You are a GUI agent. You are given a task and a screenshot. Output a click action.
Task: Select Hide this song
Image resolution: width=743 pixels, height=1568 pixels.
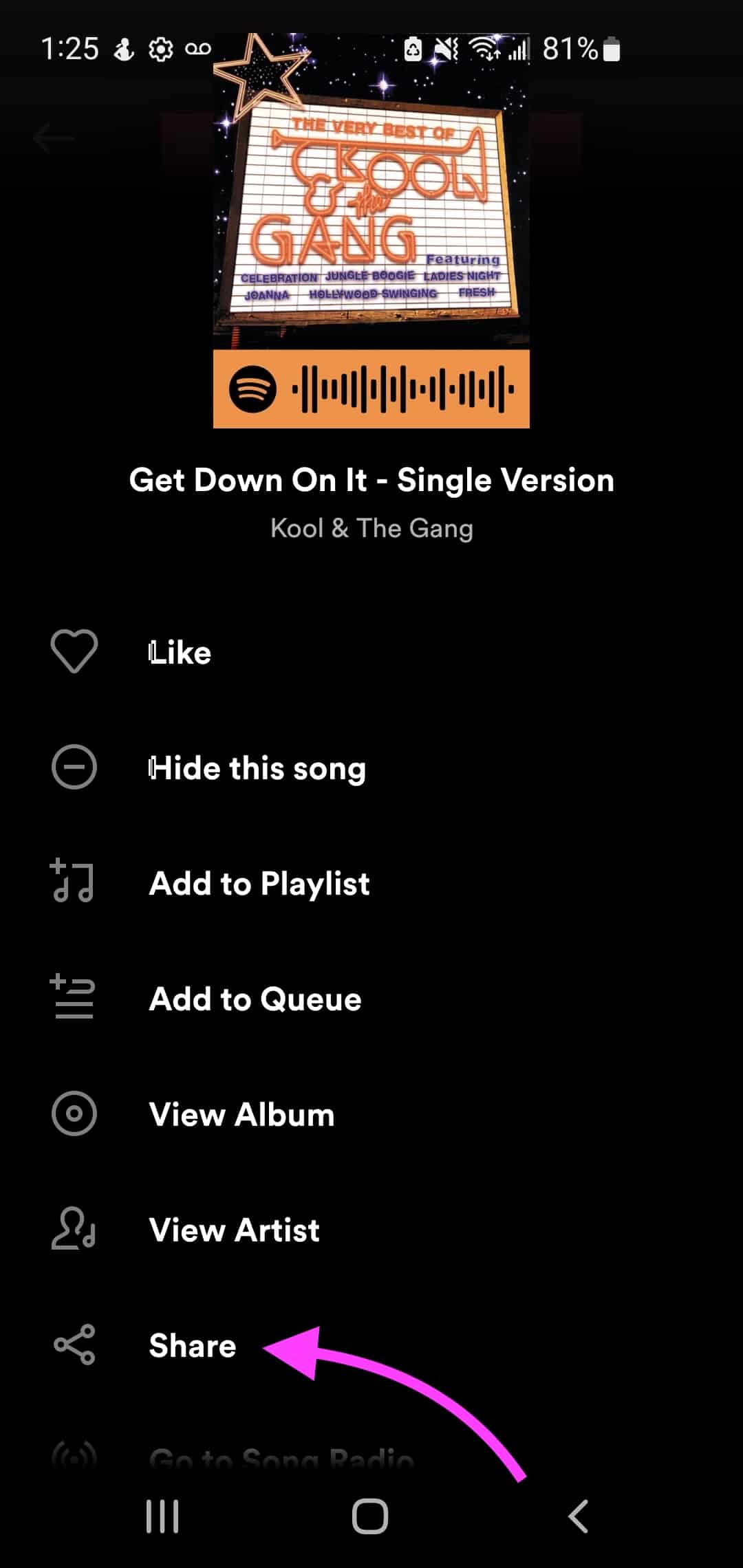[x=371, y=767]
